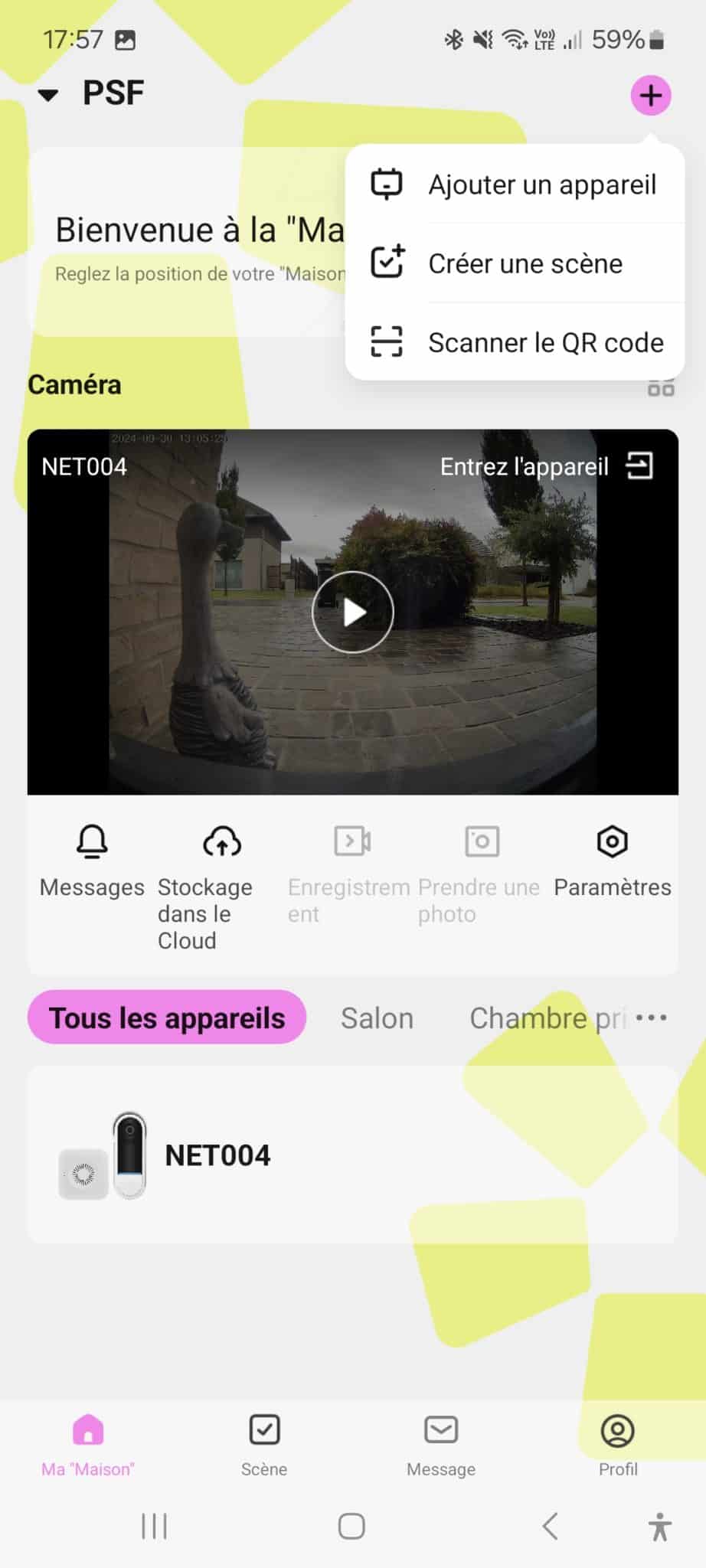The height and width of the screenshot is (1568, 706).
Task: Tap the Ma "Maison" home tab
Action: [x=88, y=1444]
